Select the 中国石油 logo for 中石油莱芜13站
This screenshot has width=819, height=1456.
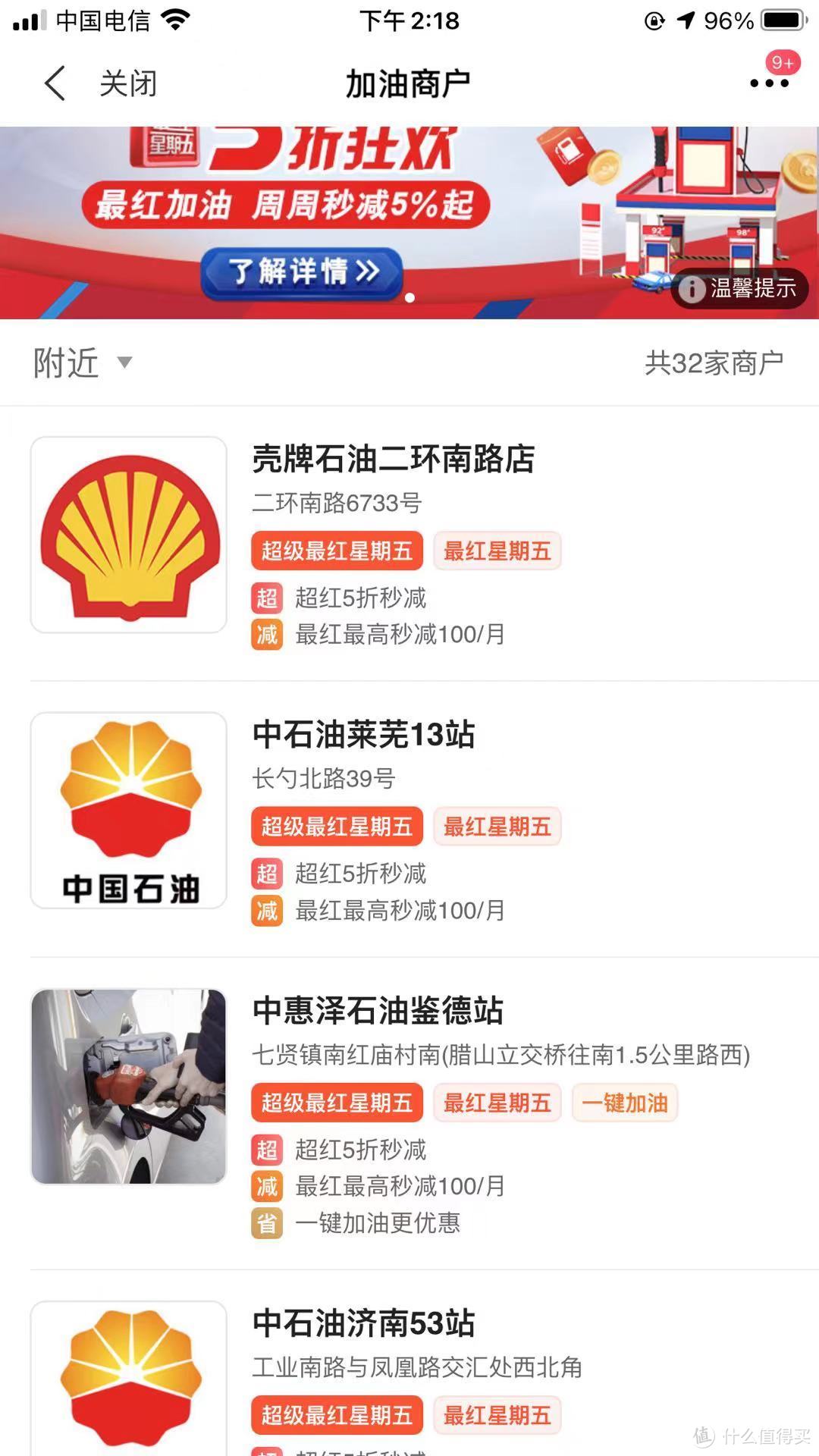pos(127,810)
